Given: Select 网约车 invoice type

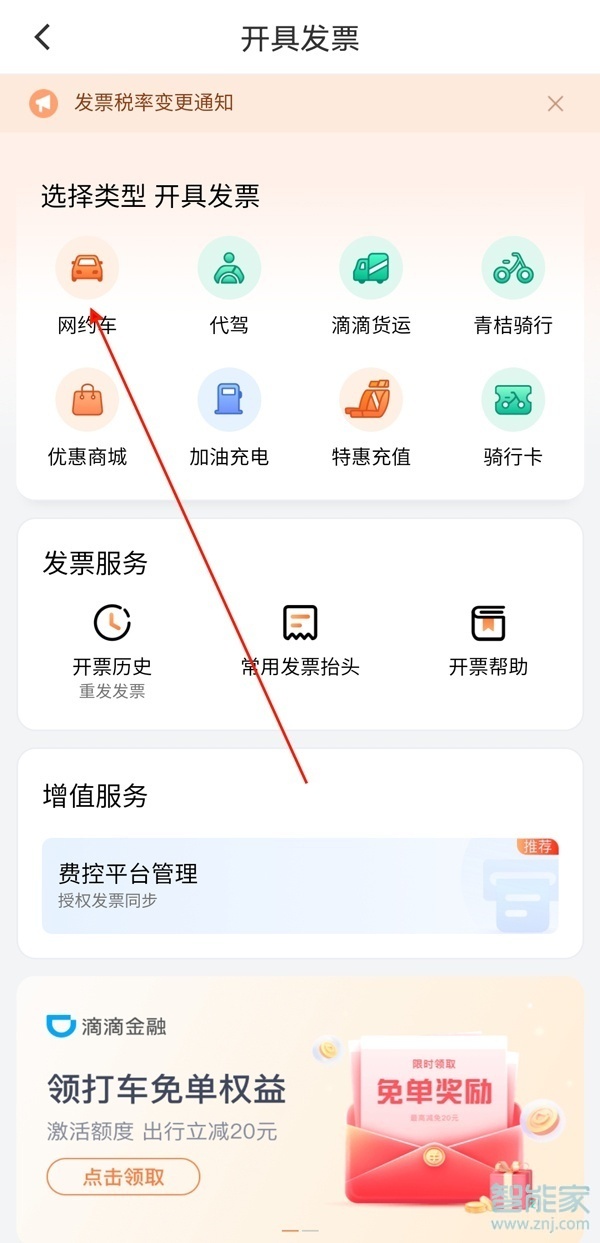Looking at the screenshot, I should pos(87,268).
